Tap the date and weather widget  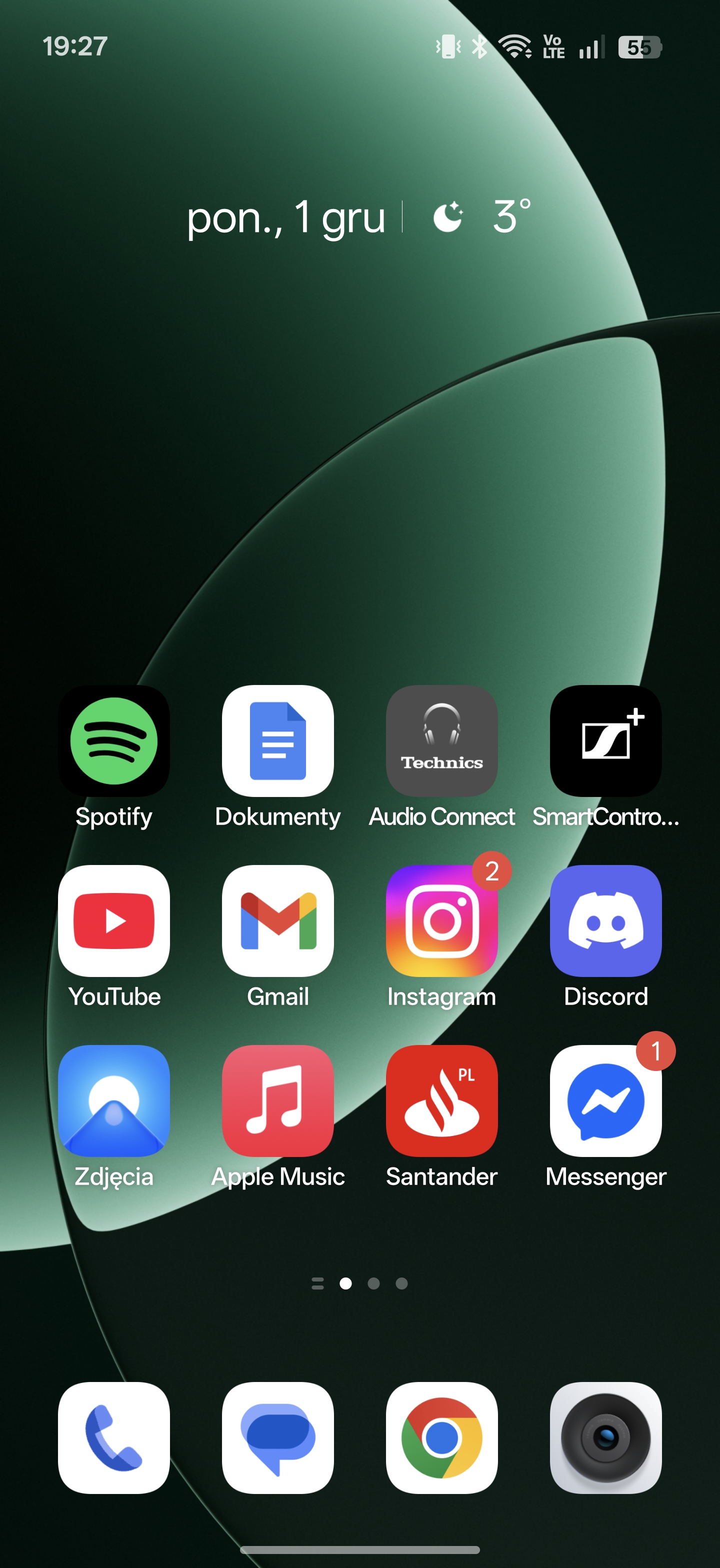pyautogui.click(x=359, y=217)
